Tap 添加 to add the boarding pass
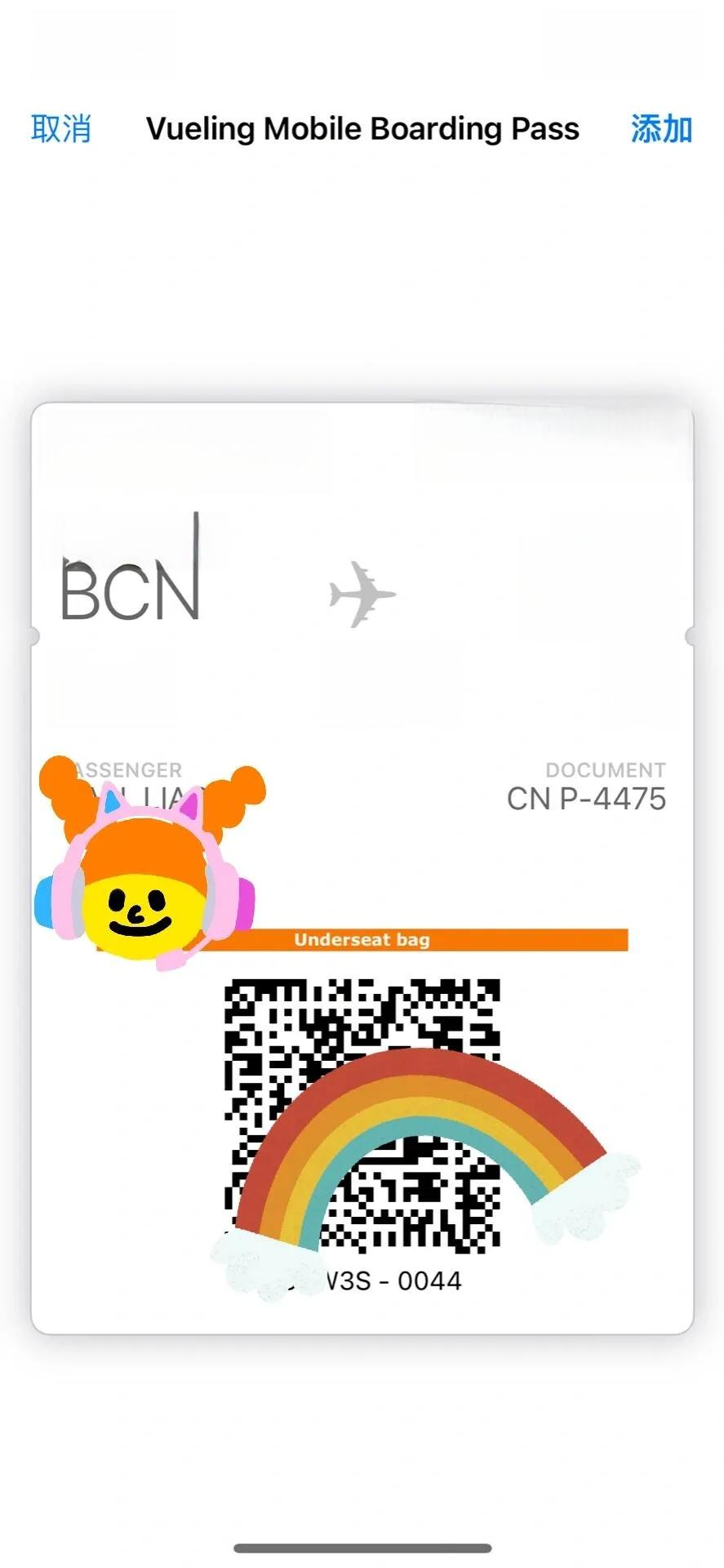 tap(661, 129)
